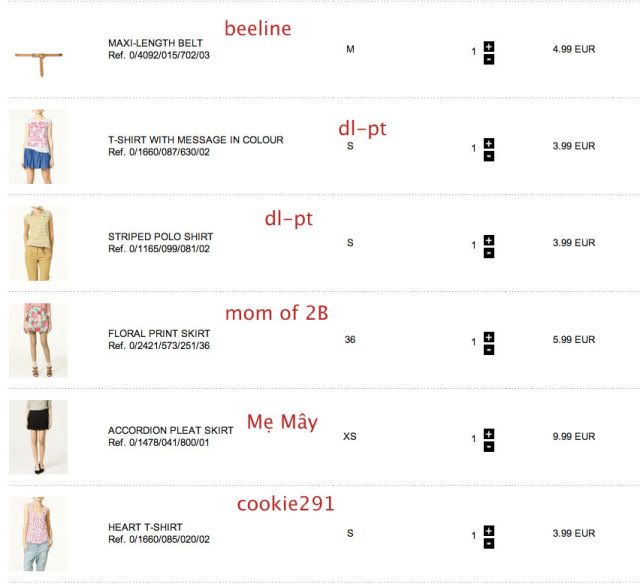
Task: Open the Accordion Pleat Skirt image
Action: click(38, 437)
